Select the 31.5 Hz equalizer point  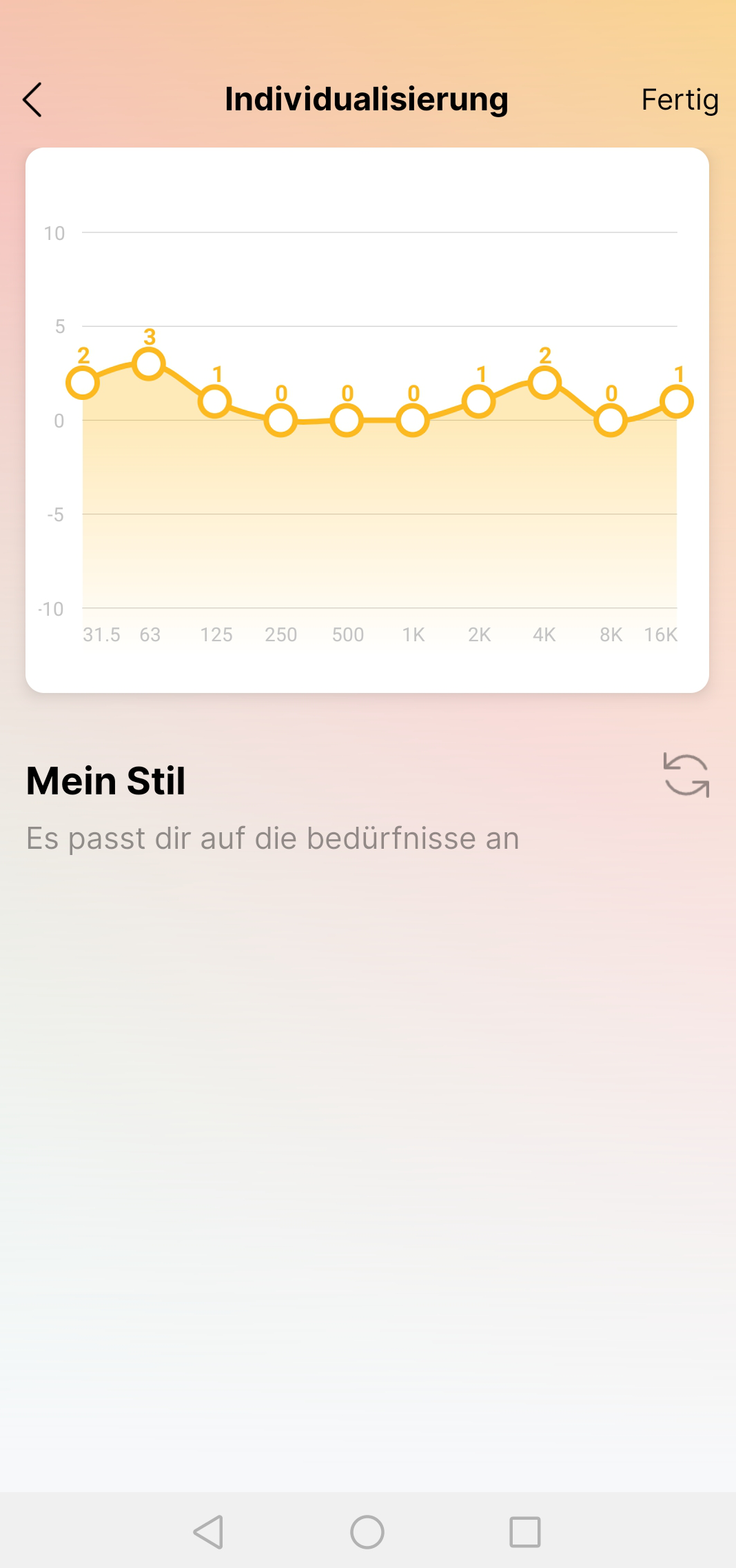[x=83, y=383]
